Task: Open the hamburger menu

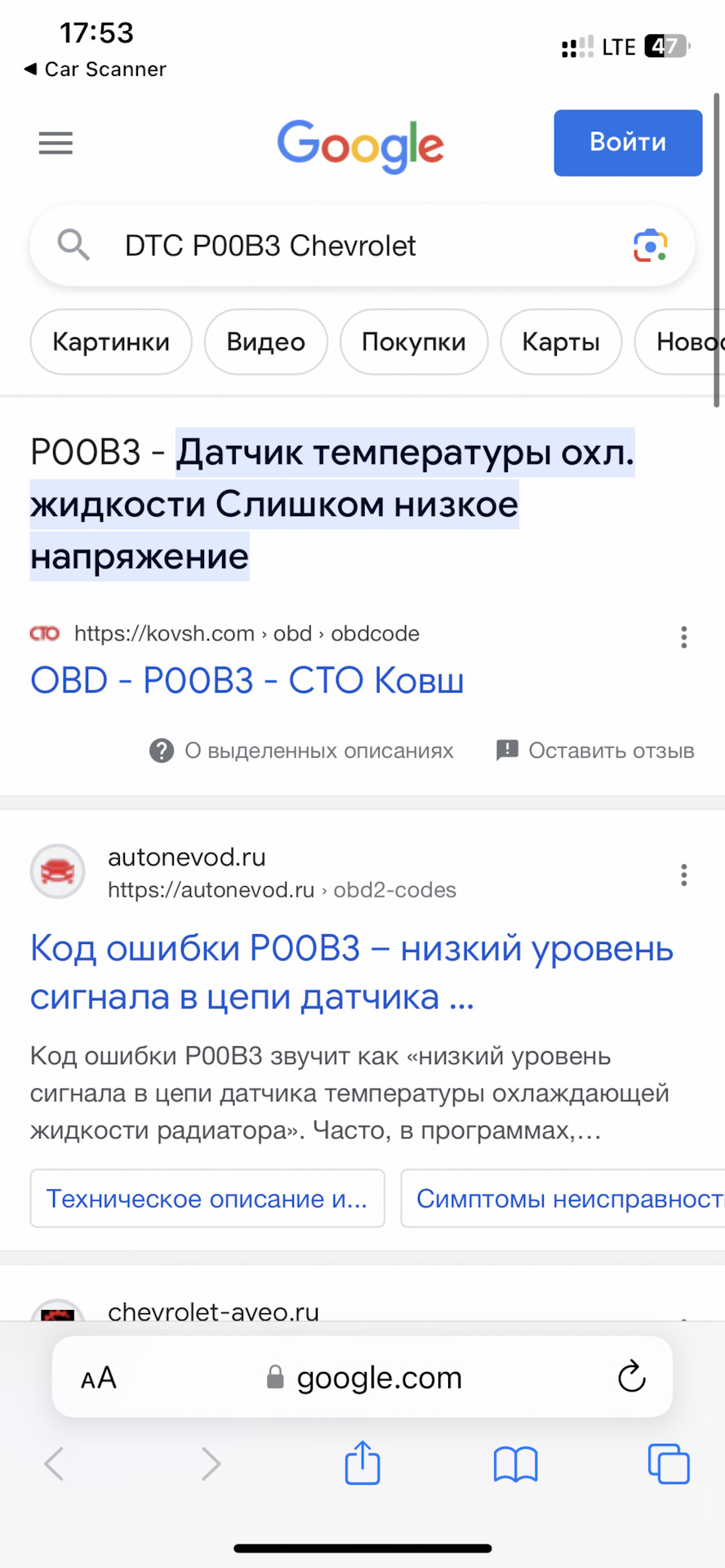Action: point(56,143)
